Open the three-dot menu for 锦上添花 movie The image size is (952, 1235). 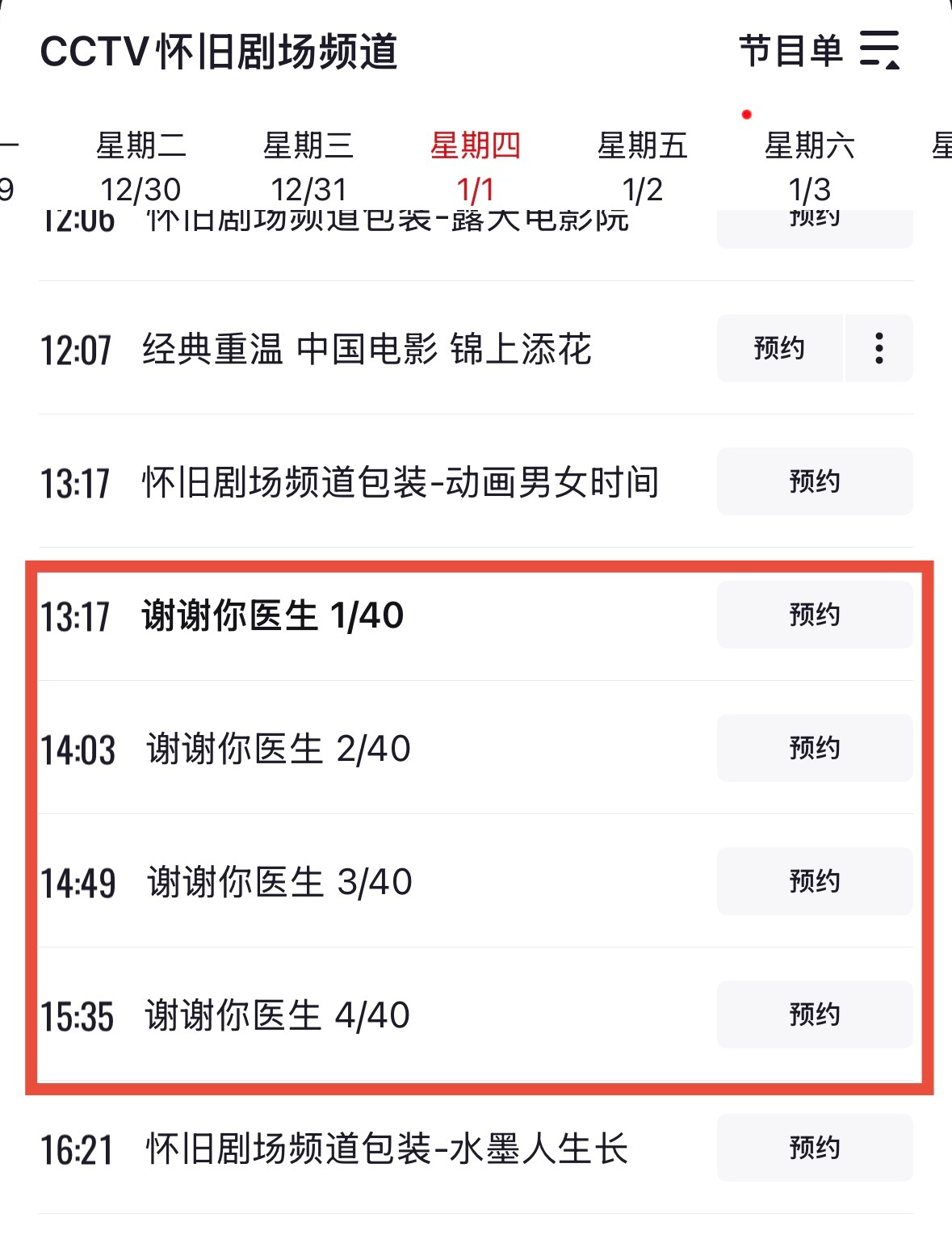(878, 348)
